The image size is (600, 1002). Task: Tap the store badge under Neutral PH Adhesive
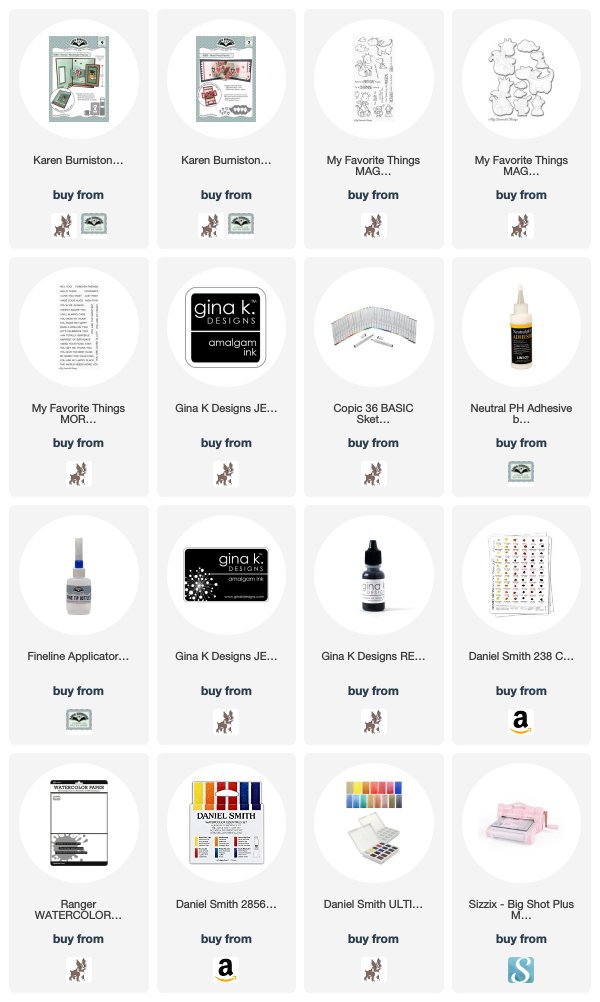click(521, 473)
